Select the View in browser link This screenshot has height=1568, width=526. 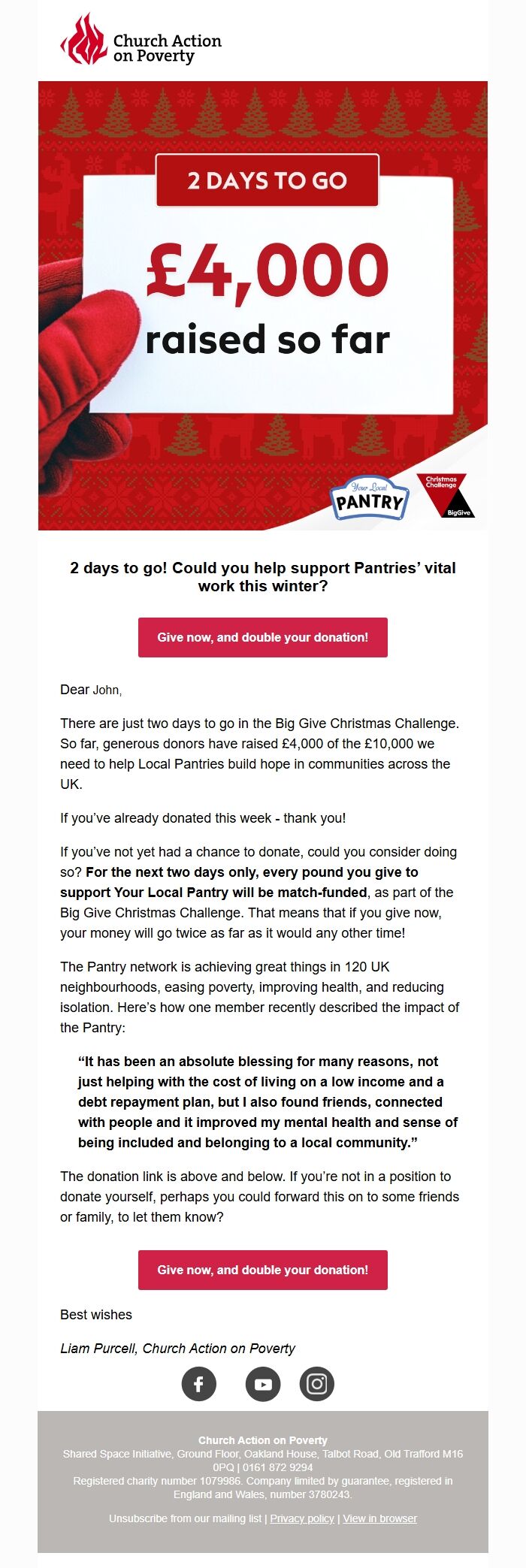pyautogui.click(x=379, y=1518)
